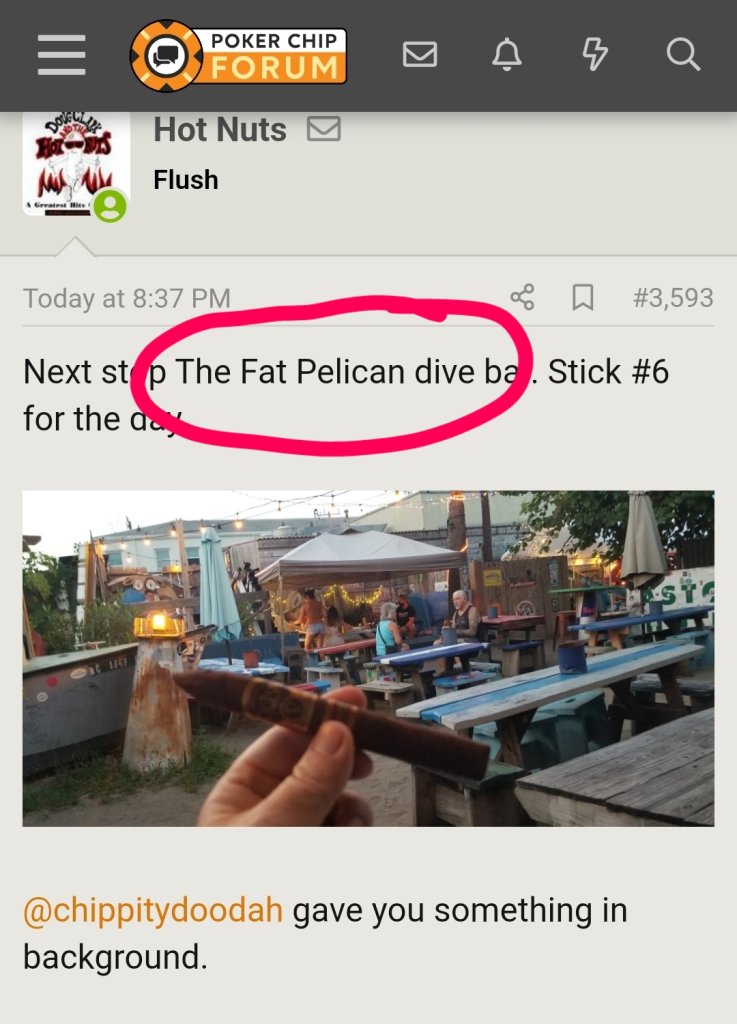The image size is (737, 1024).
Task: Bookmark this post
Action: [582, 297]
